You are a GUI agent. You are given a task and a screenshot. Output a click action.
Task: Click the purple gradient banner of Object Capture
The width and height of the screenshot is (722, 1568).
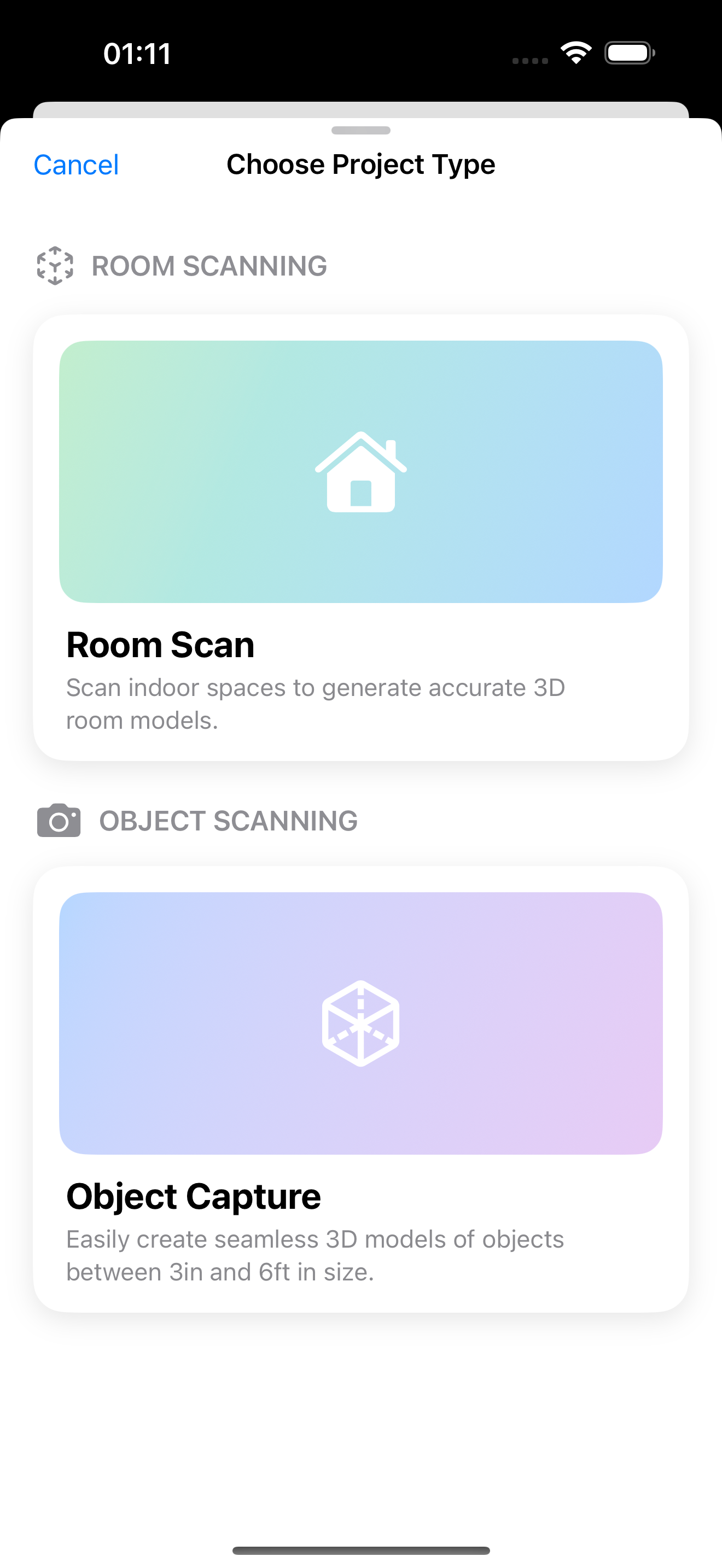361,1022
